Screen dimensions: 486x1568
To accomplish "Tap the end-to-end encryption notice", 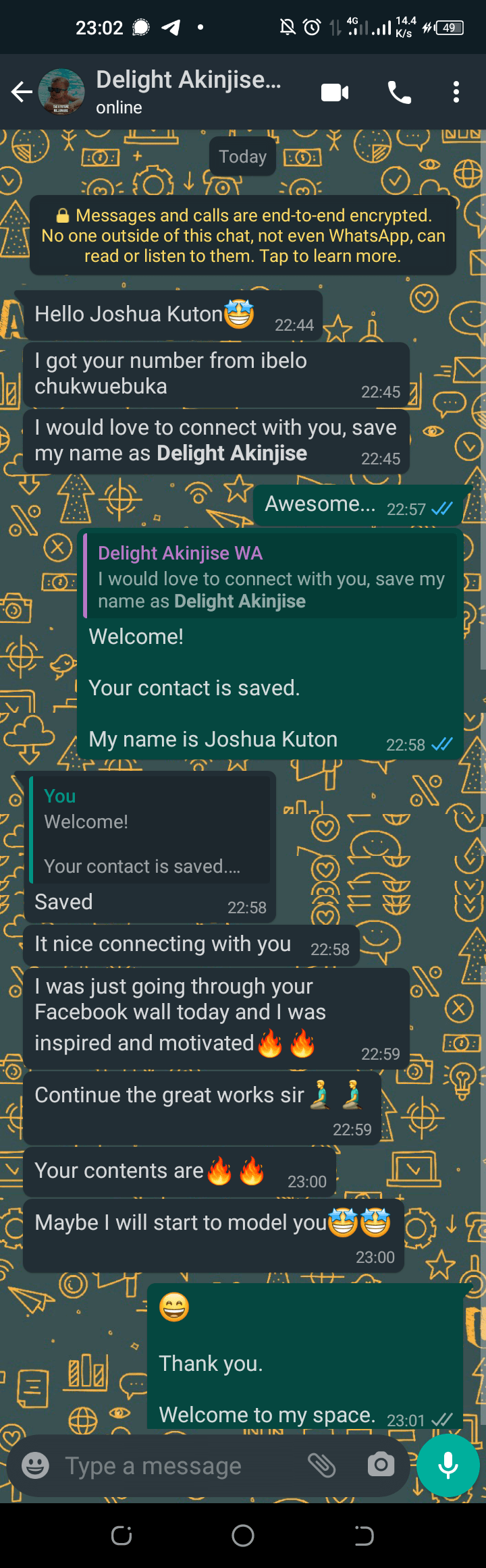I will click(243, 236).
